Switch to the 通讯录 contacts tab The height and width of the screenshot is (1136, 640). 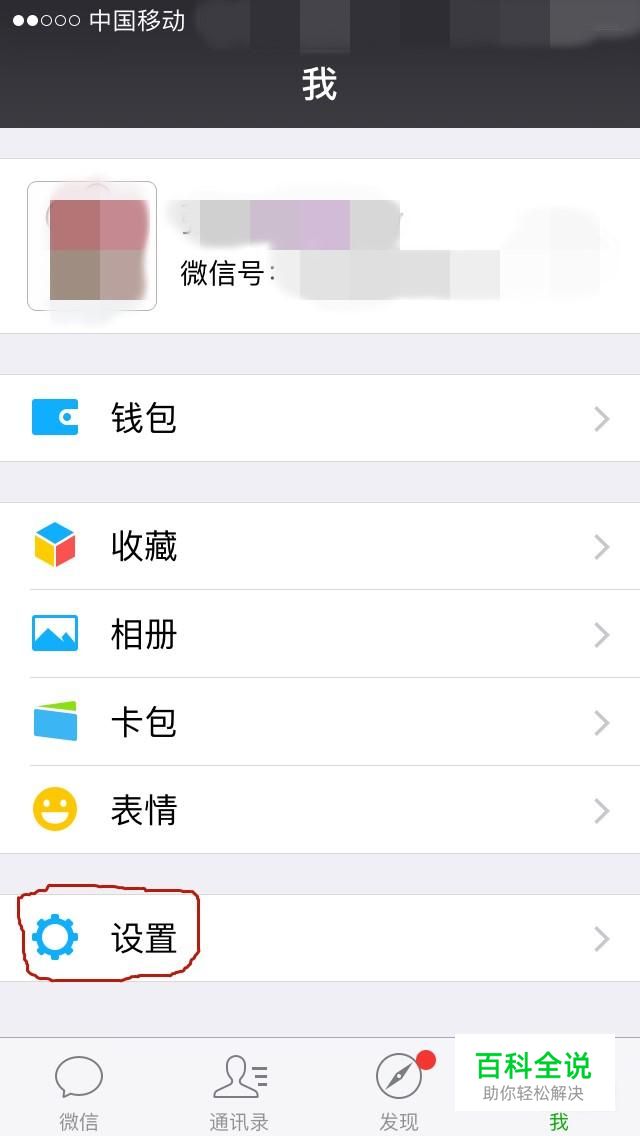pos(239,1090)
